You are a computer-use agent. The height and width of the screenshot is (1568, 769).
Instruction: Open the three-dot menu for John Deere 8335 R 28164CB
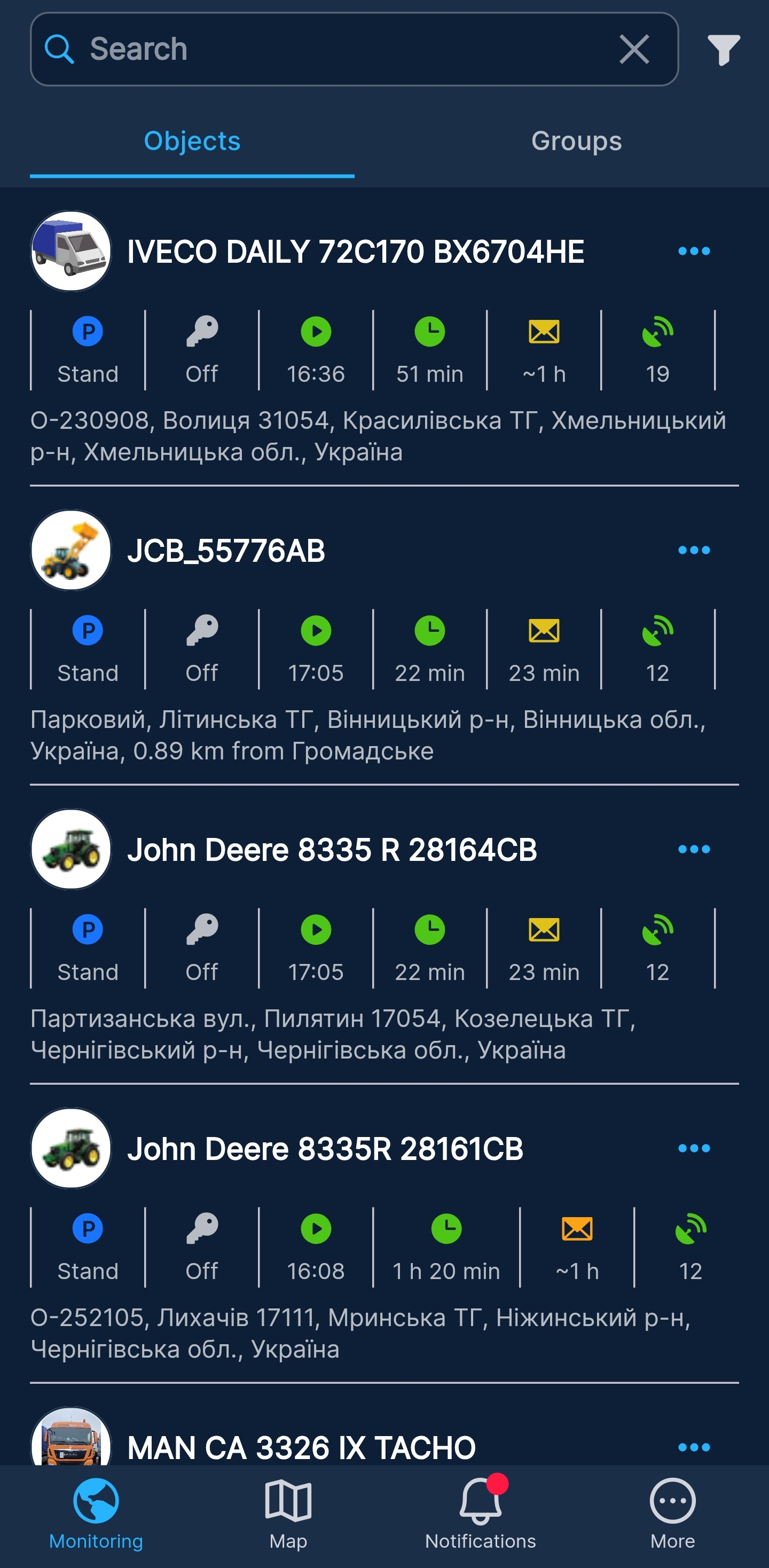(x=695, y=849)
